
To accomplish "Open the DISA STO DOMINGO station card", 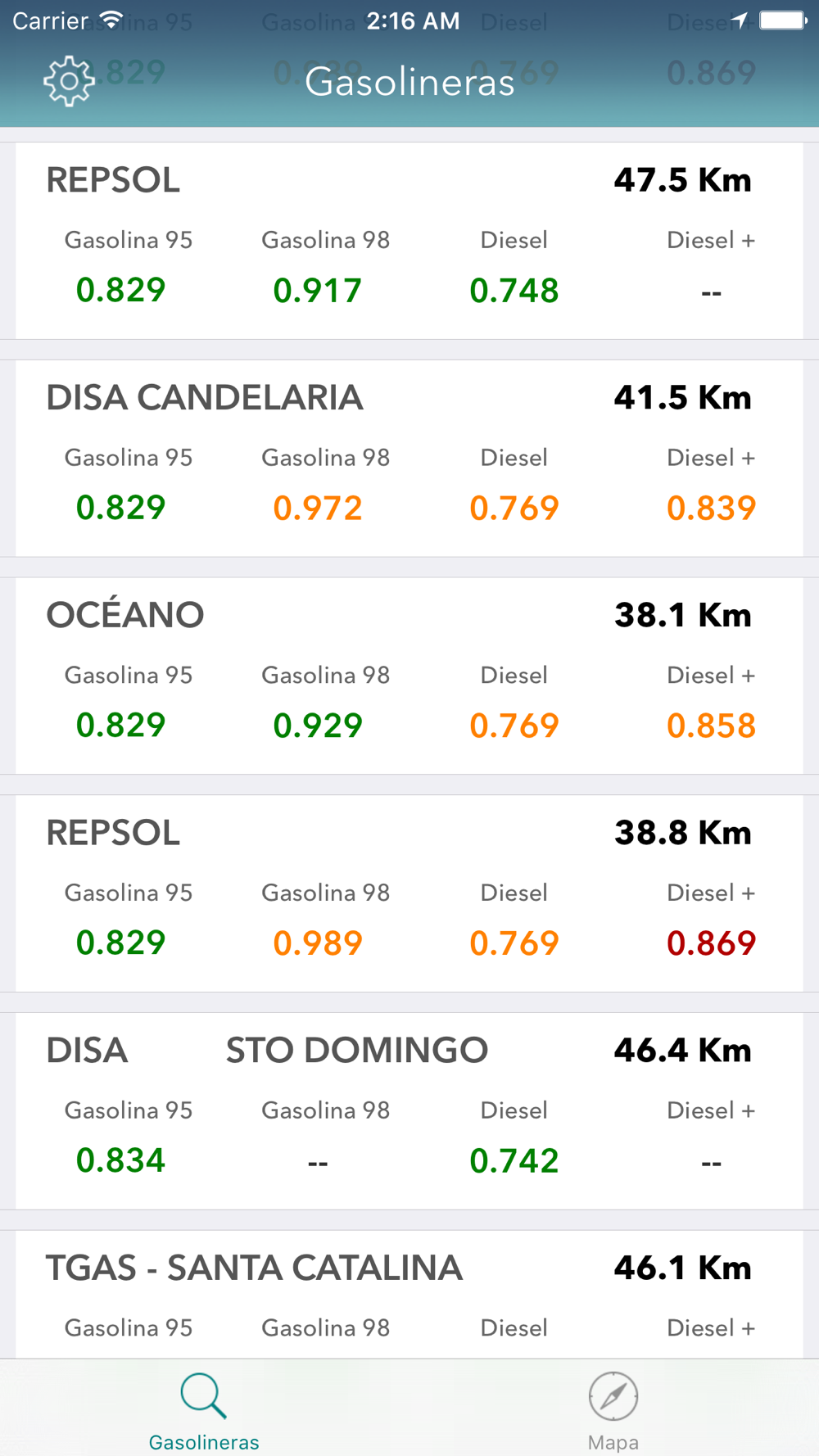I will coord(409,1111).
